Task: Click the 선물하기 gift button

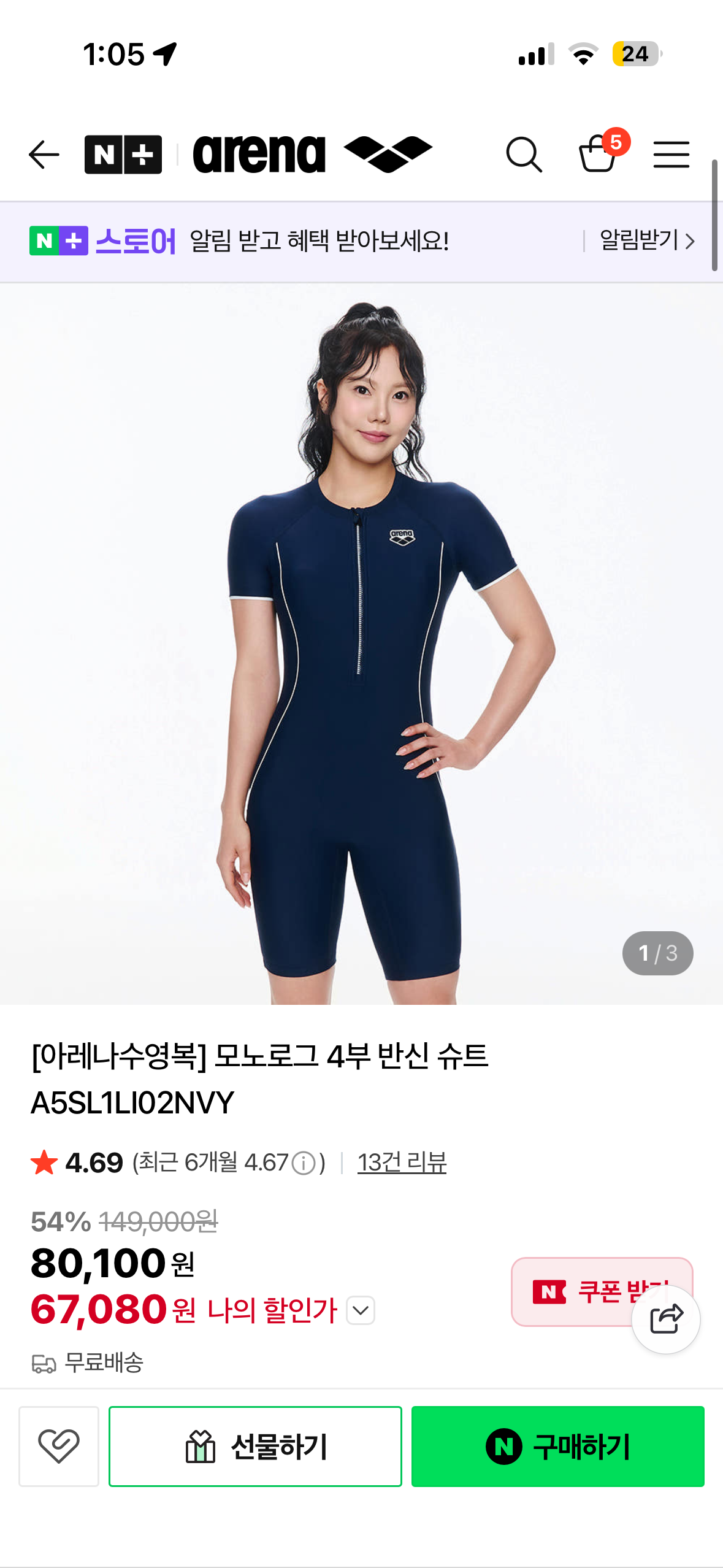Action: (x=255, y=1447)
